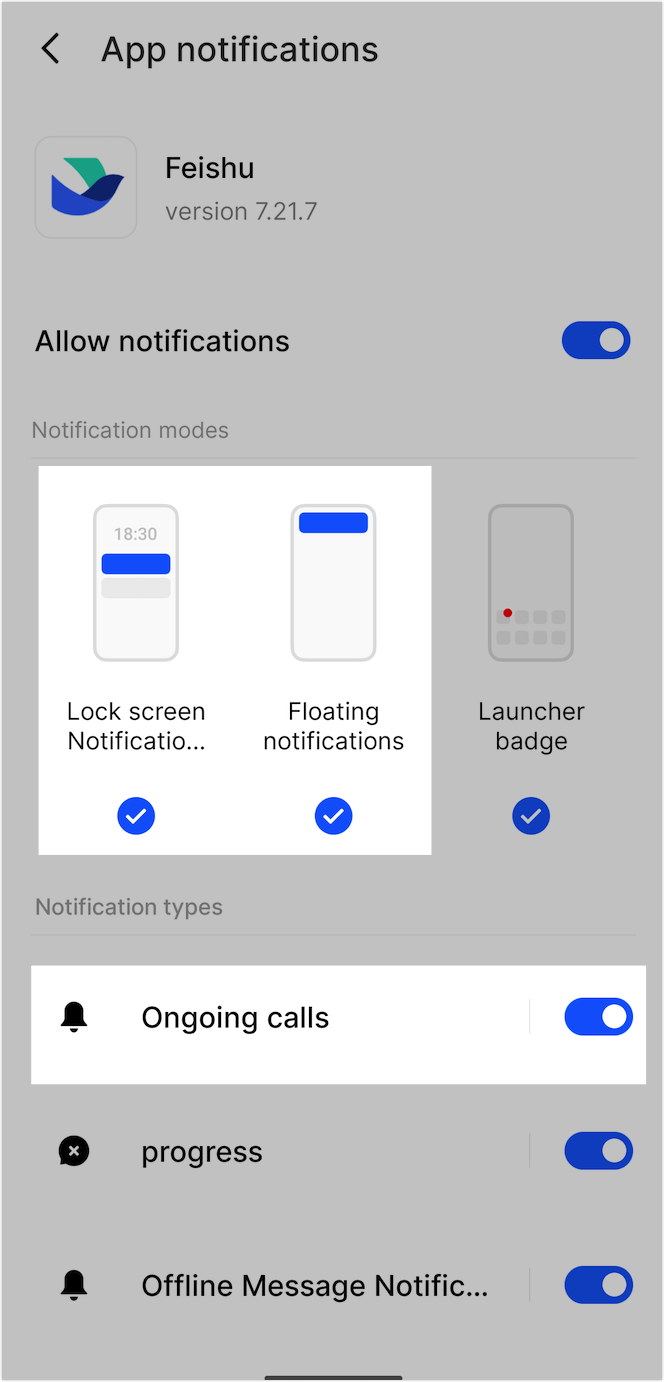Open Ongoing calls notification settings
The height and width of the screenshot is (1382, 664).
click(280, 1018)
